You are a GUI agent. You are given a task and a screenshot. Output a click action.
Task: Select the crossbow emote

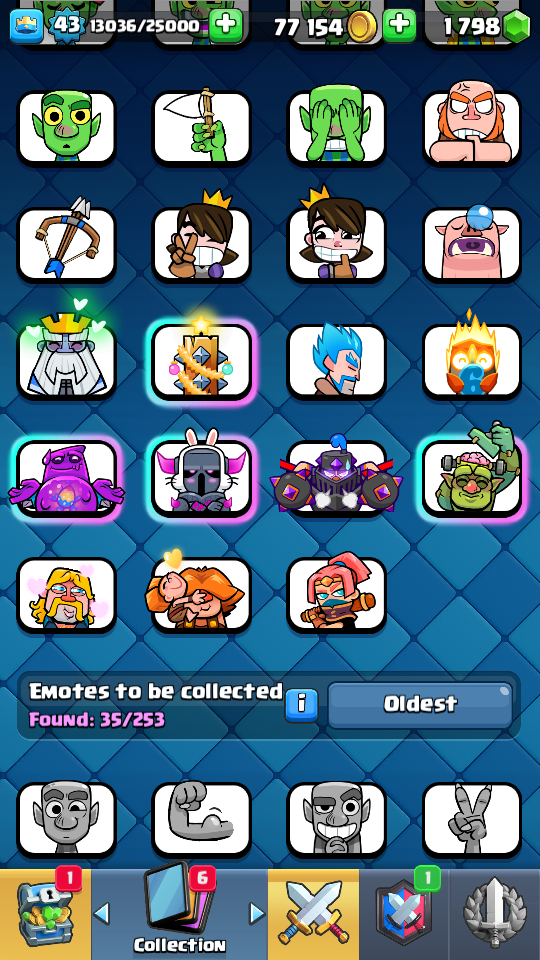pyautogui.click(x=66, y=245)
